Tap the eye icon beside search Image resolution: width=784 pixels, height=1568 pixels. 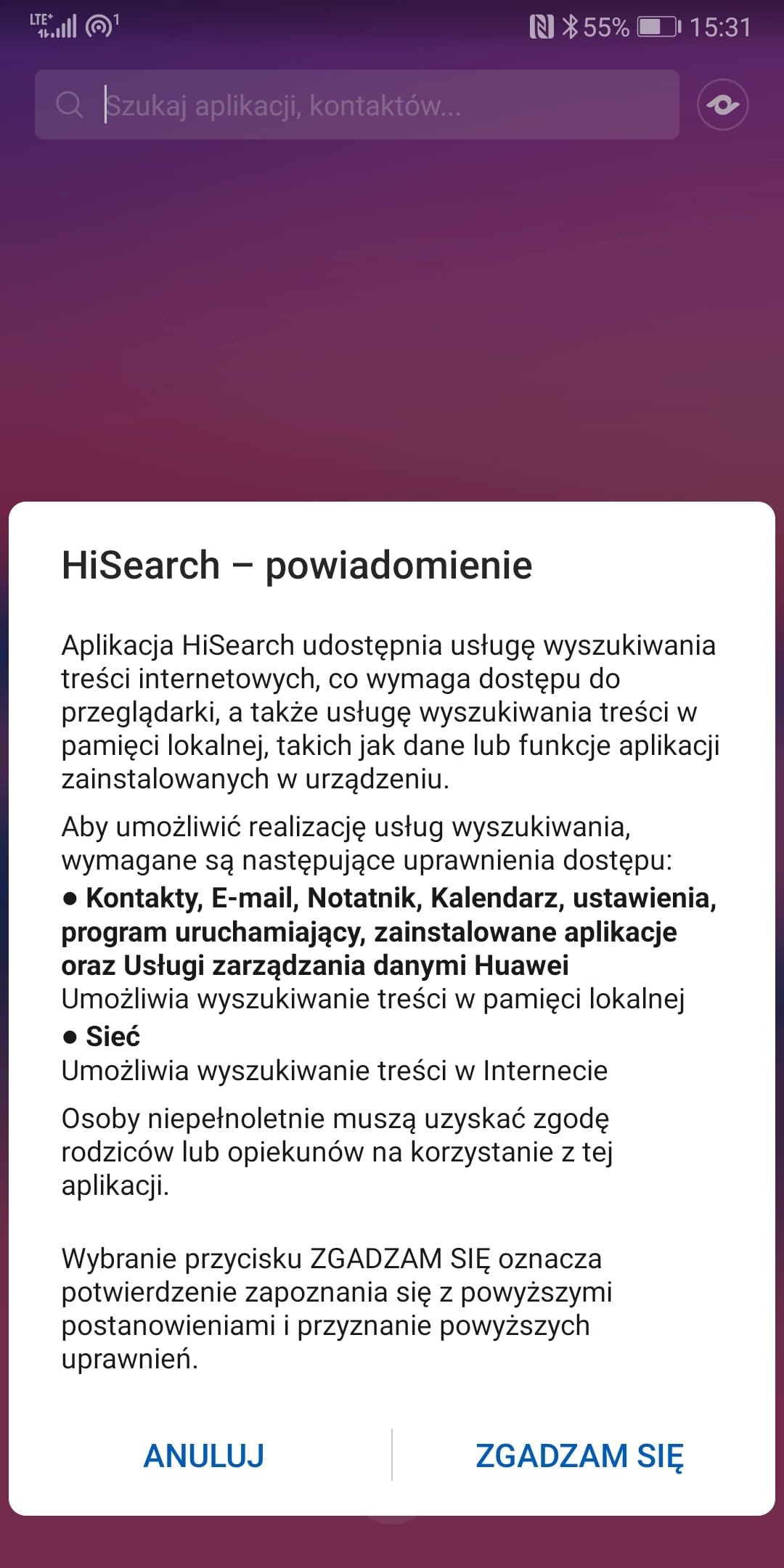(722, 105)
